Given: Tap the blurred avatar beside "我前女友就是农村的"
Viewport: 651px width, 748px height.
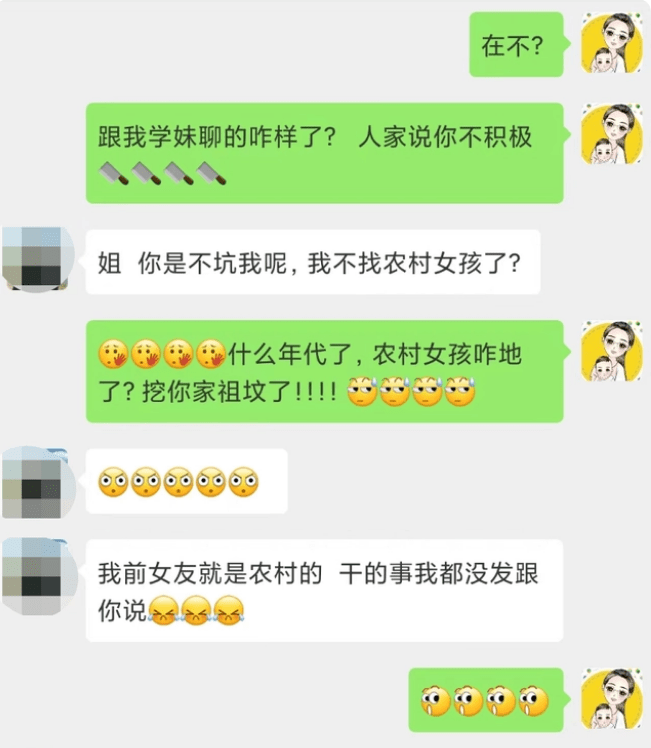Looking at the screenshot, I should (35, 573).
